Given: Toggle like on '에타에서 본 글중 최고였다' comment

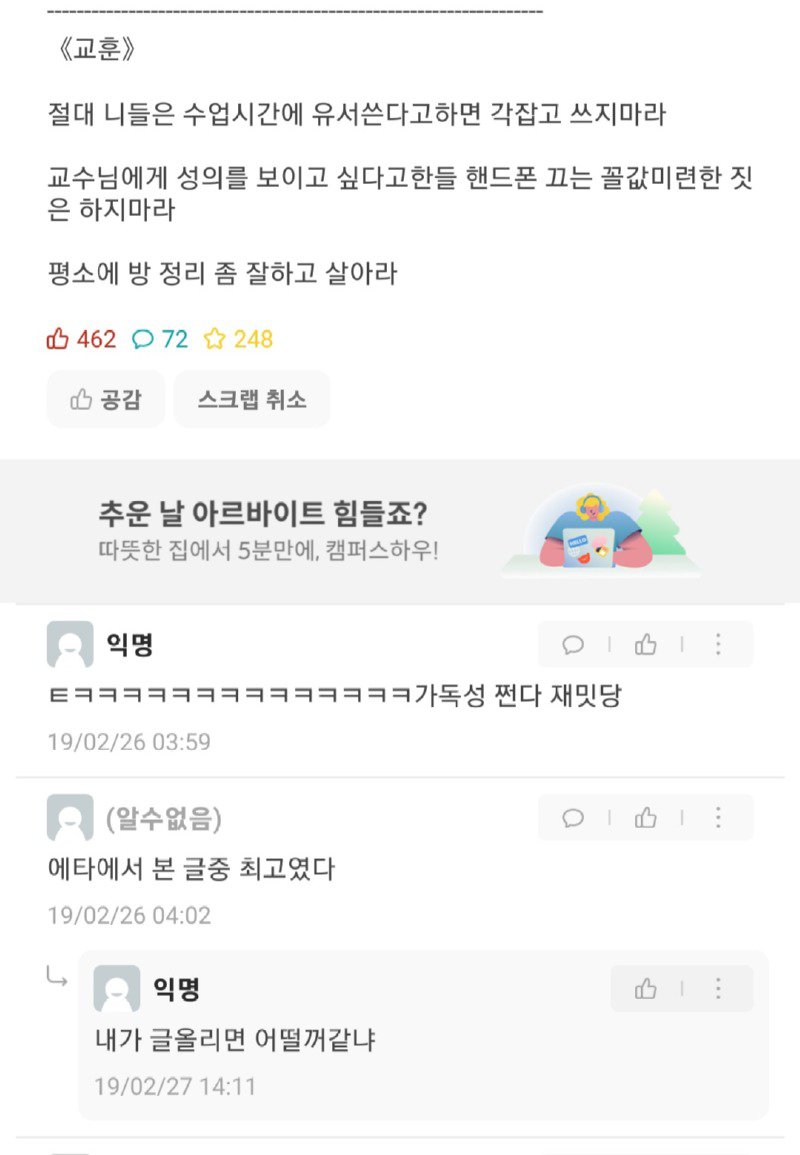Looking at the screenshot, I should click(644, 817).
